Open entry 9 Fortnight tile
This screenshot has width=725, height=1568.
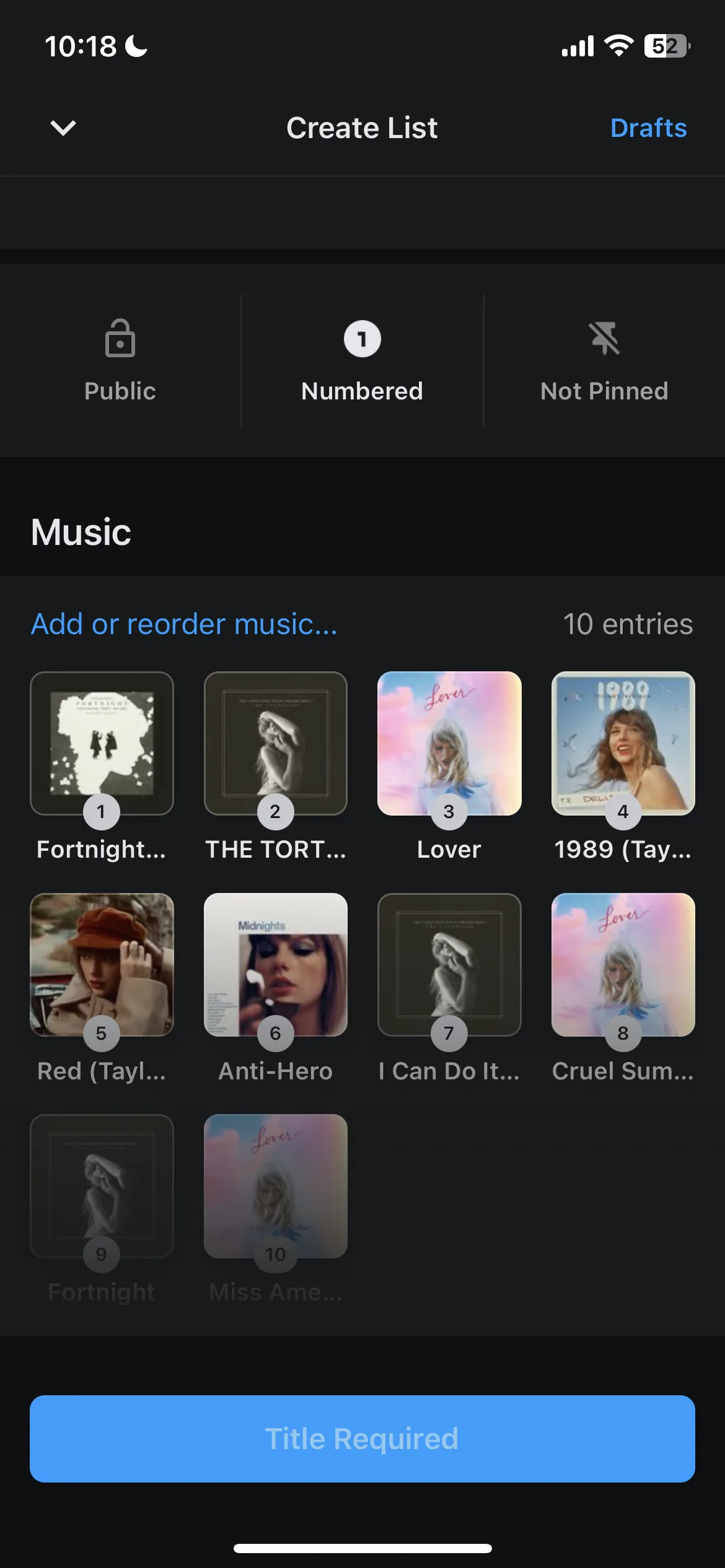click(x=102, y=1186)
